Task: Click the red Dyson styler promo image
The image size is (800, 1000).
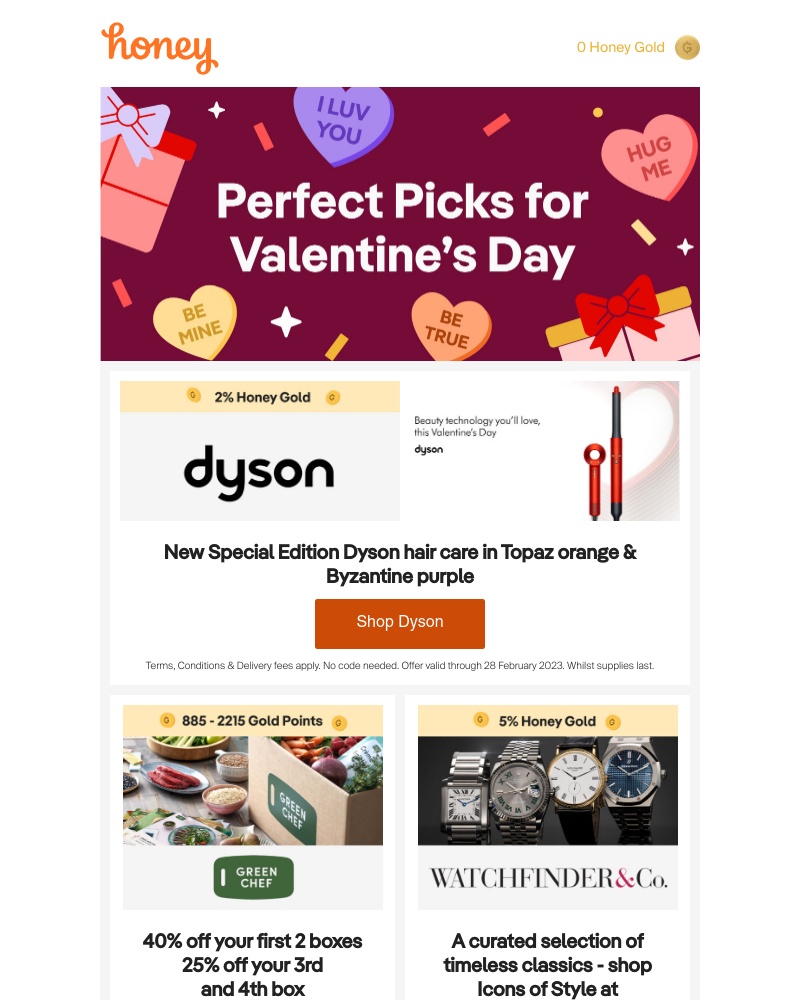Action: click(540, 451)
